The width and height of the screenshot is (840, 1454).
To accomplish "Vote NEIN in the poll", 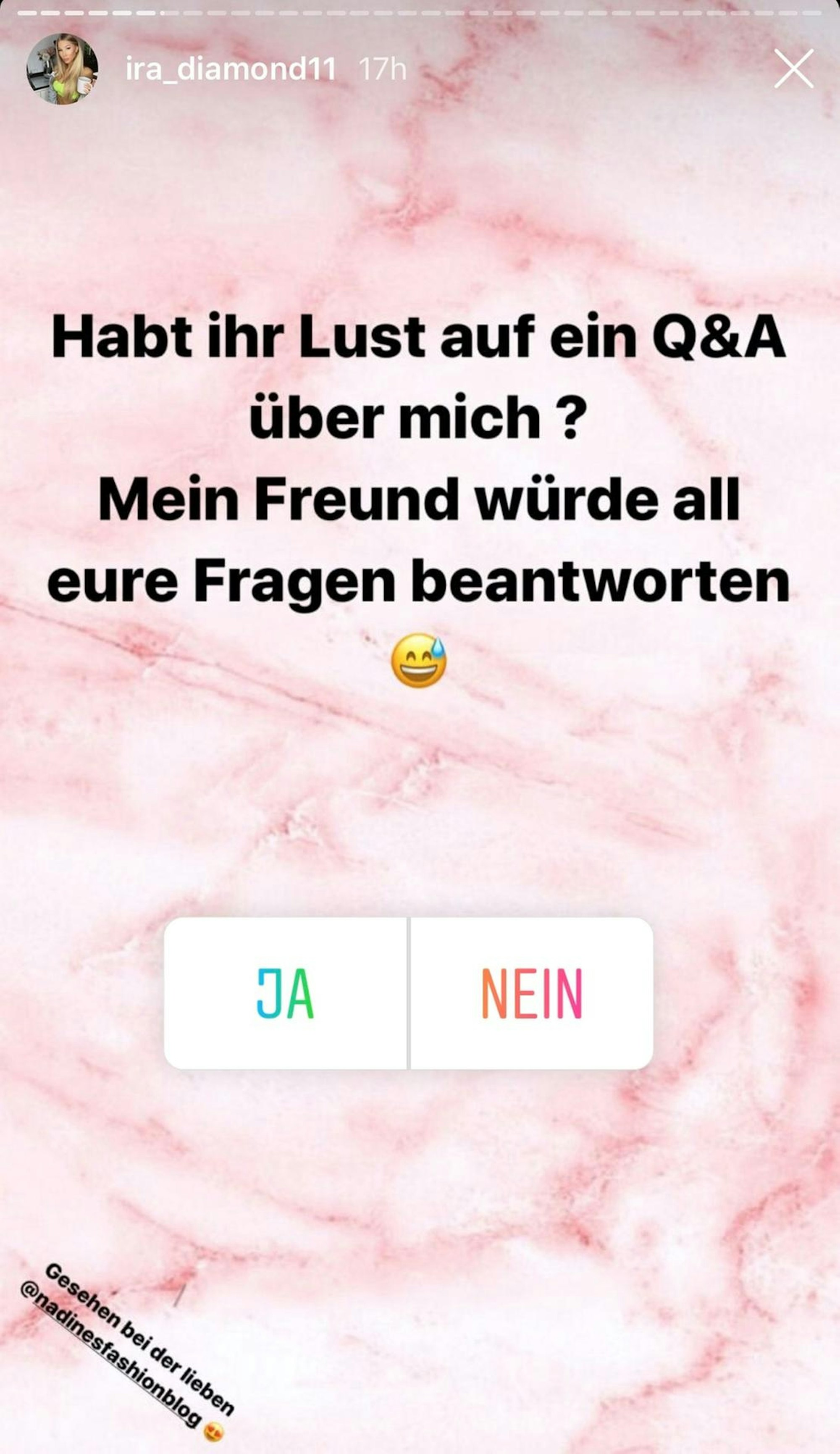I will point(531,993).
